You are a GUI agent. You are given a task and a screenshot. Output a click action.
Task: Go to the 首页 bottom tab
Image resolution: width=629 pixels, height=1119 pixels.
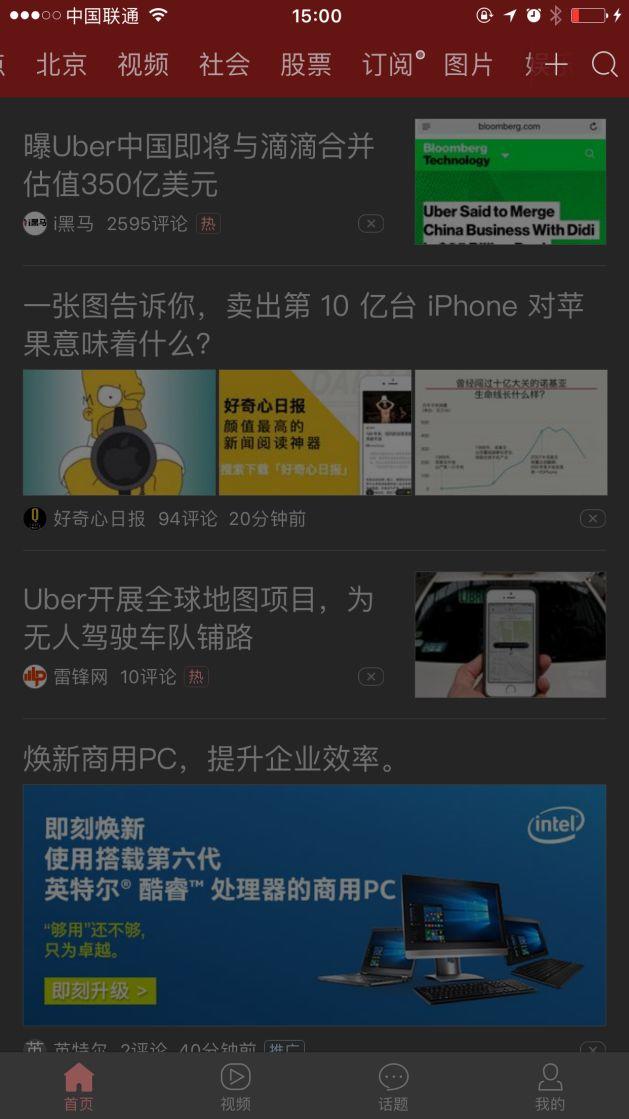tap(79, 1086)
